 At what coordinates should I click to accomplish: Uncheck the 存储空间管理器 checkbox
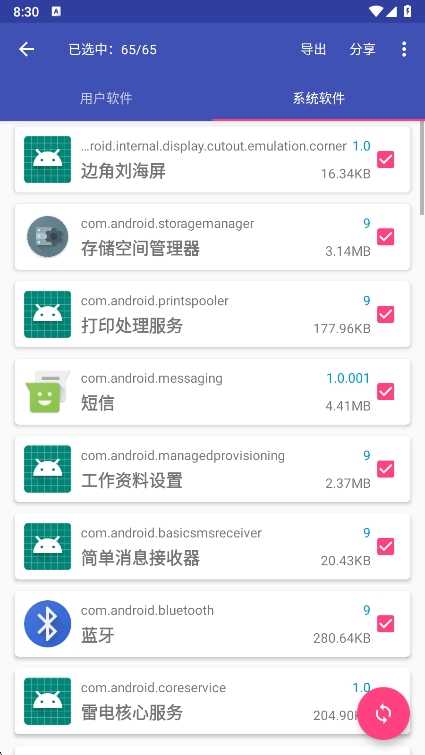[386, 237]
